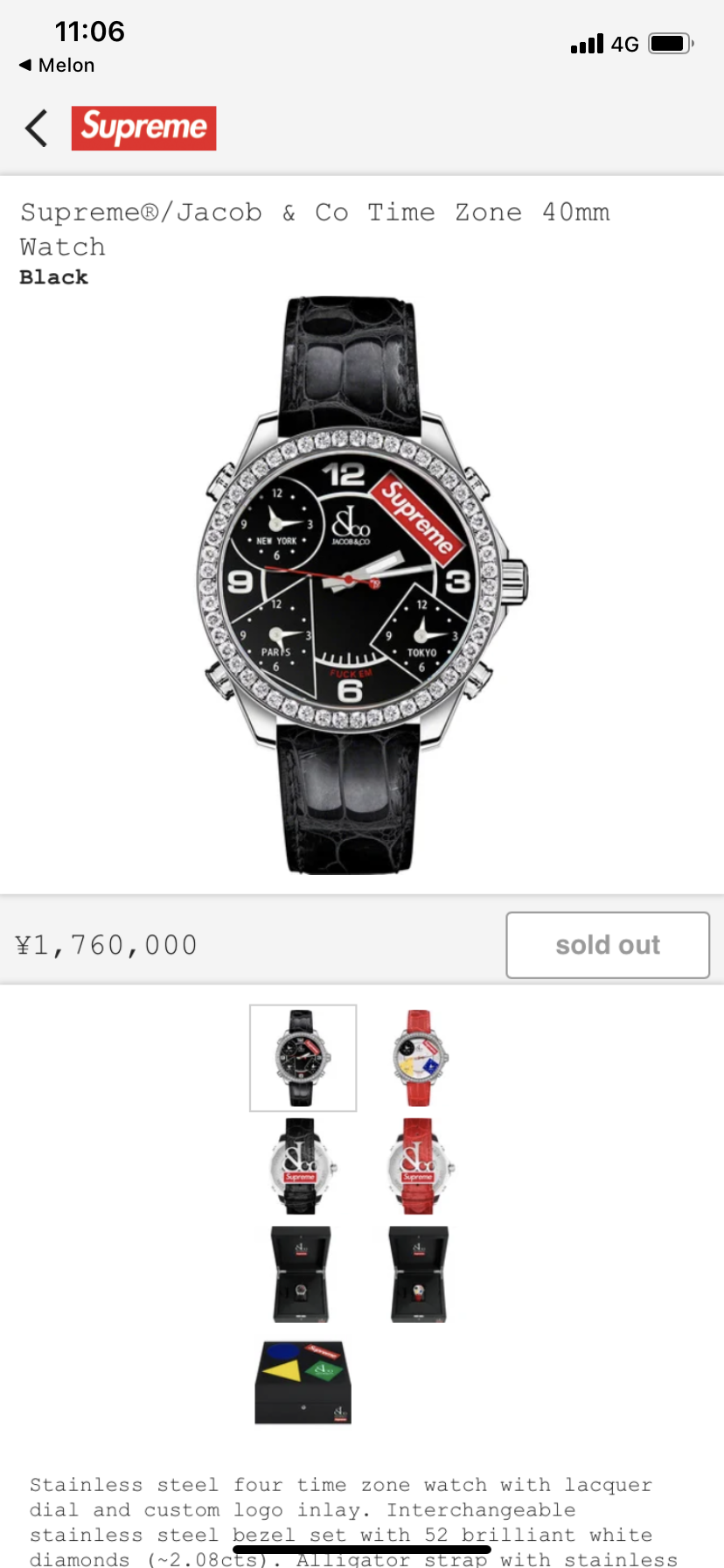
Task: View the red watch caseback thumbnail
Action: pos(419,1166)
